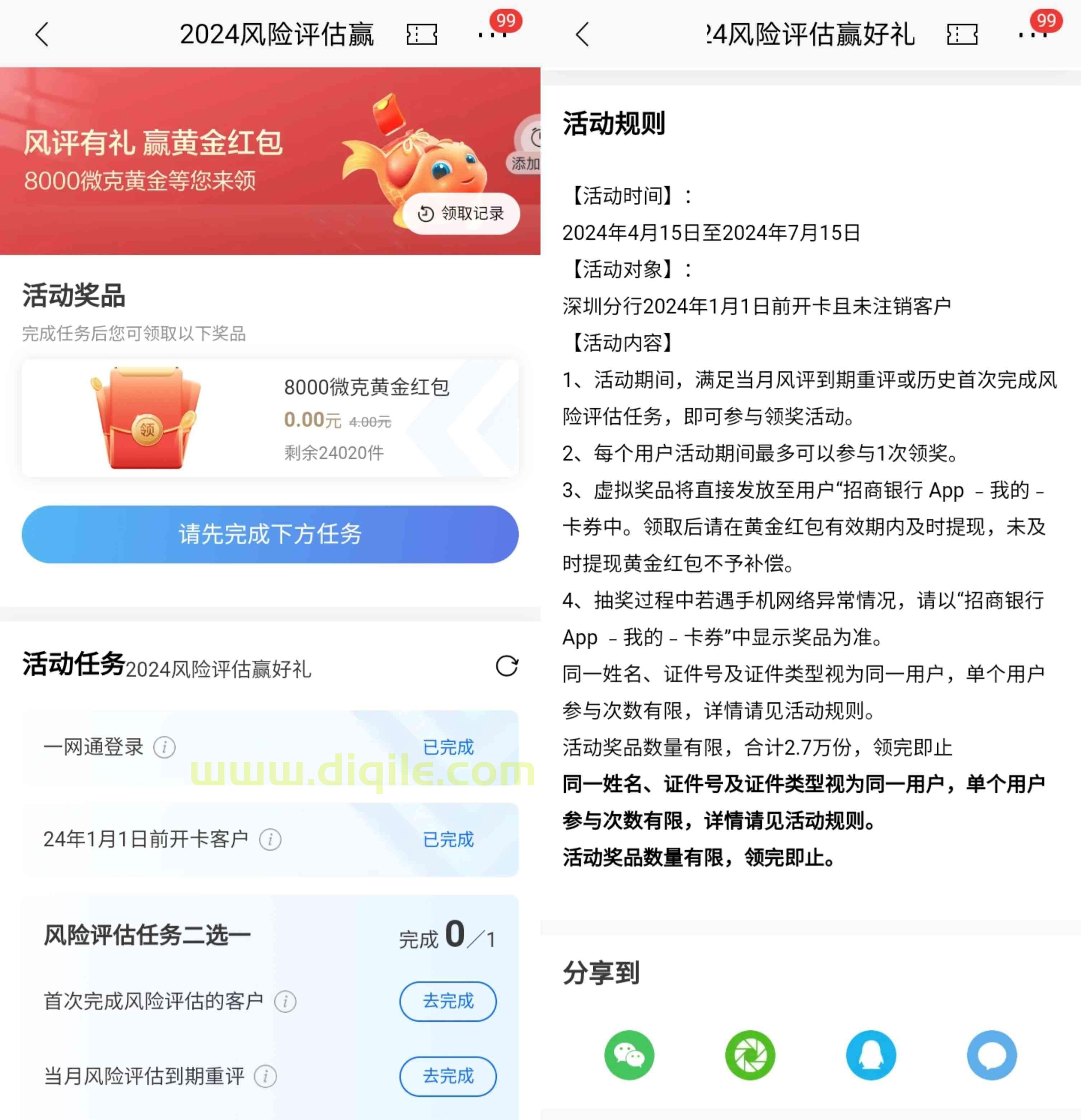Share to WeChat friends
Viewport: 1081px width, 1120px height.
tap(629, 1055)
